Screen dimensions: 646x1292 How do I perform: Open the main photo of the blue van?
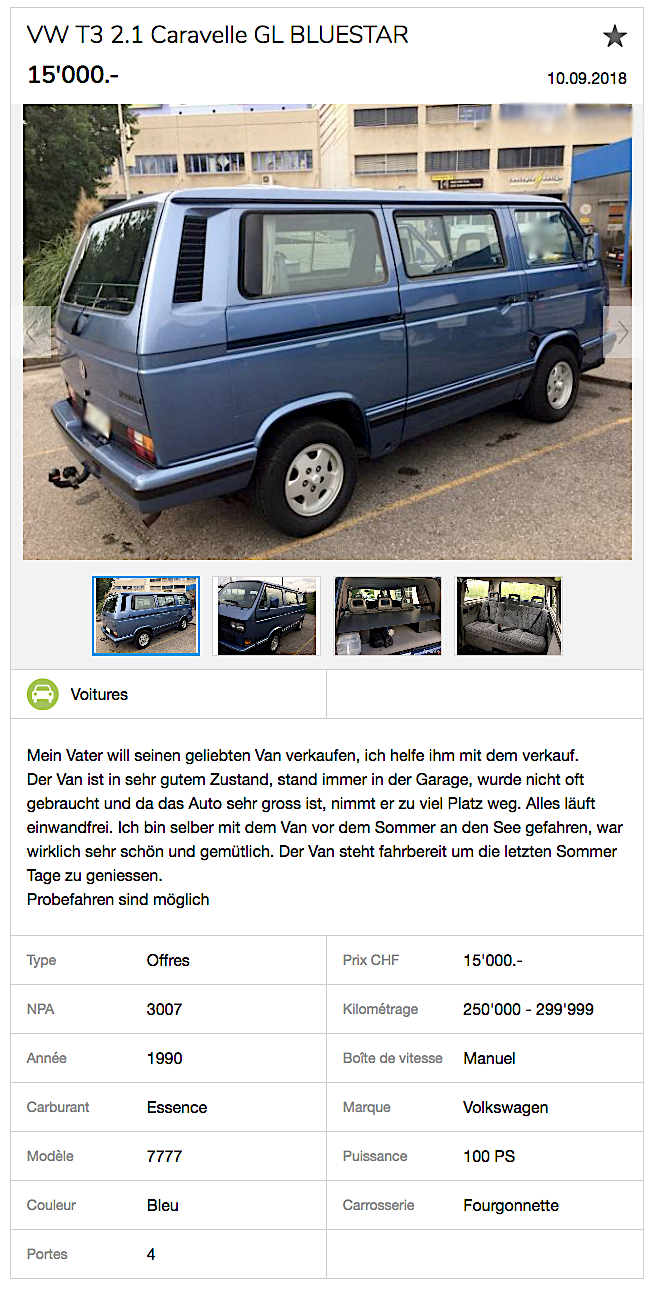coord(327,331)
